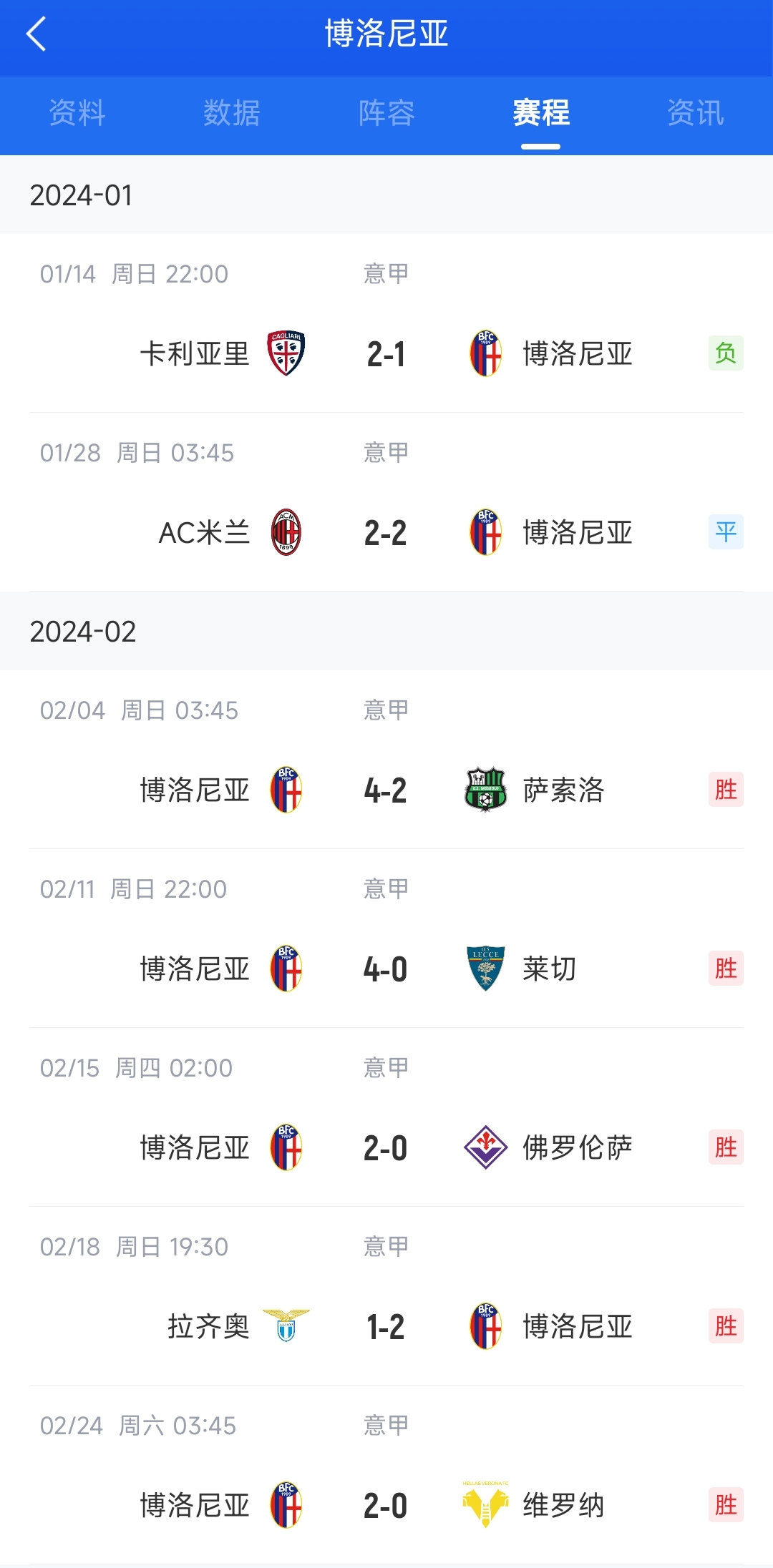Viewport: 773px width, 1568px height.
Task: Open the AC米兰 vs 博洛尼亚 2-2 match
Action: point(386,502)
